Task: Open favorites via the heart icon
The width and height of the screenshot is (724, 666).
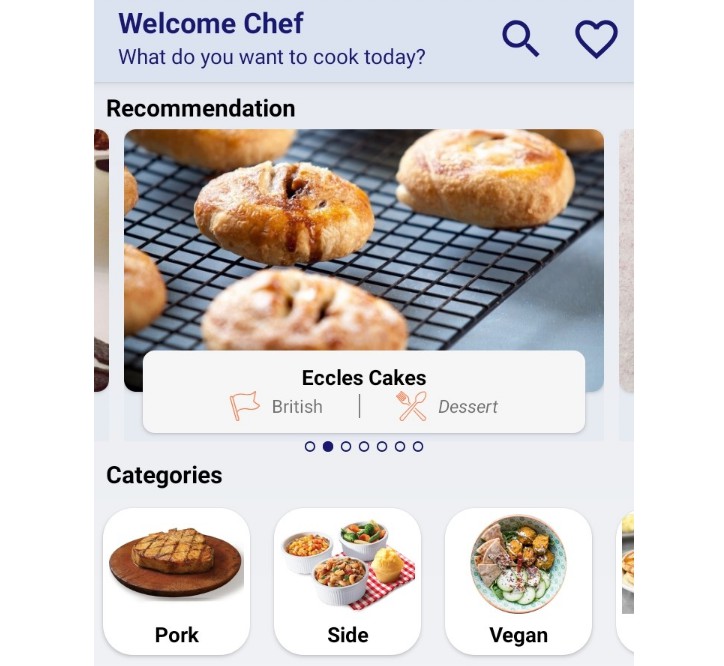Action: [596, 39]
